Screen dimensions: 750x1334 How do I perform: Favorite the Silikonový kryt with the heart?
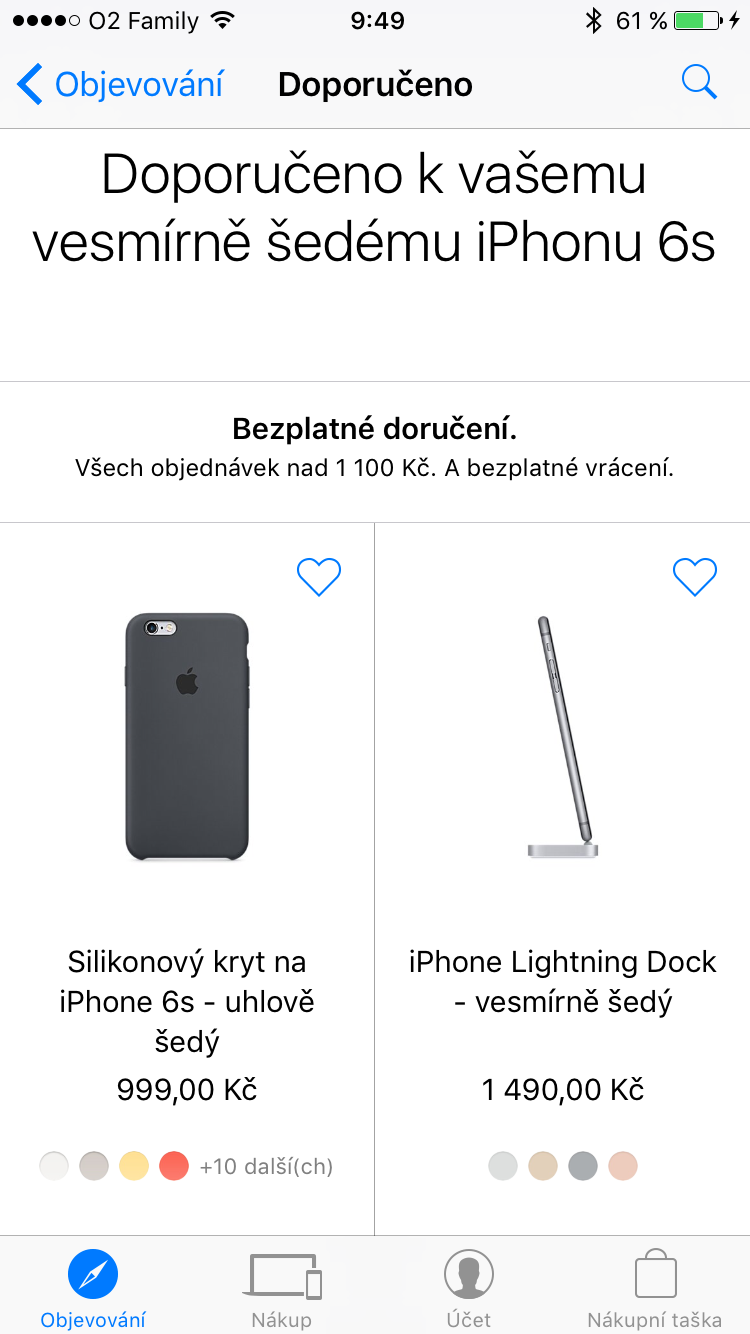(319, 576)
